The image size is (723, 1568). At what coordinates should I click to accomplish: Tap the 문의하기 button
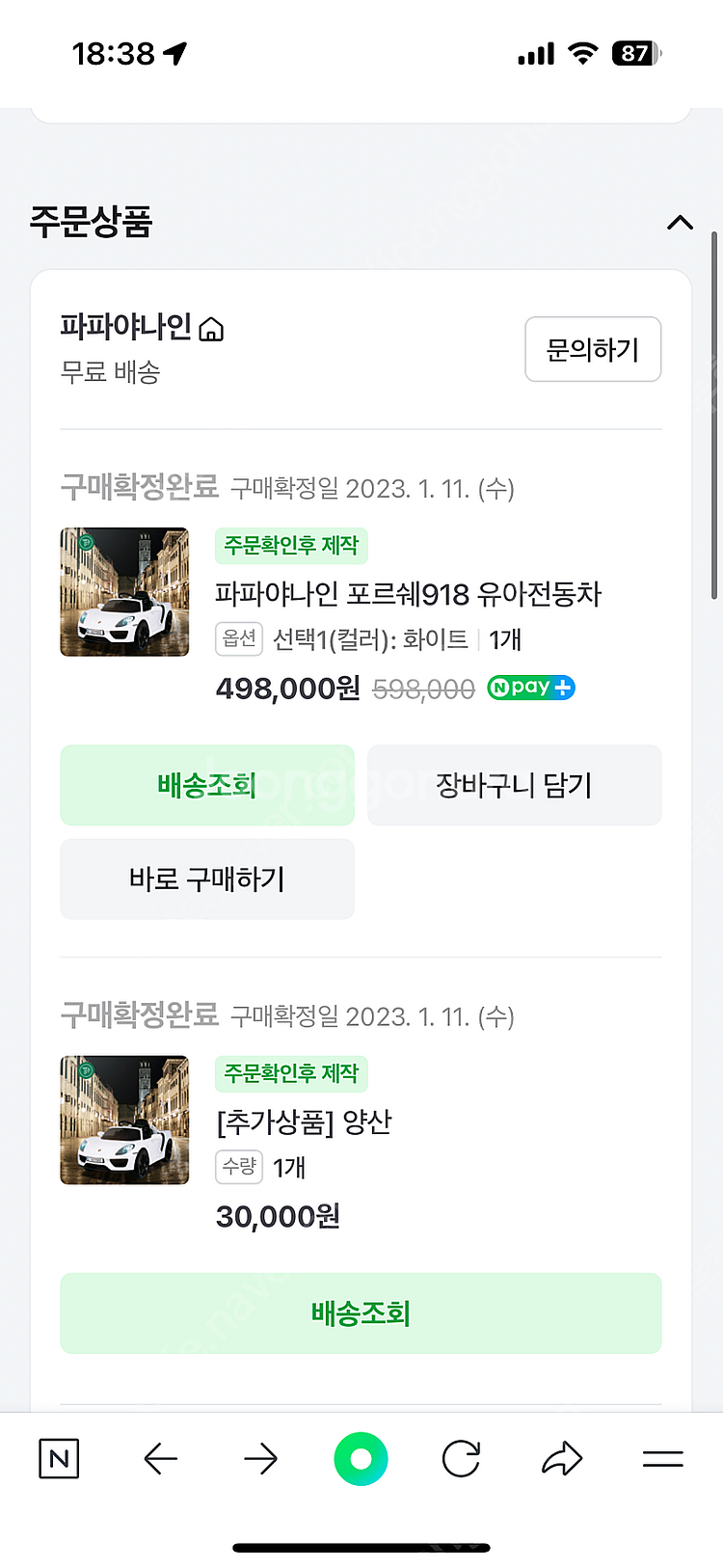coord(592,349)
